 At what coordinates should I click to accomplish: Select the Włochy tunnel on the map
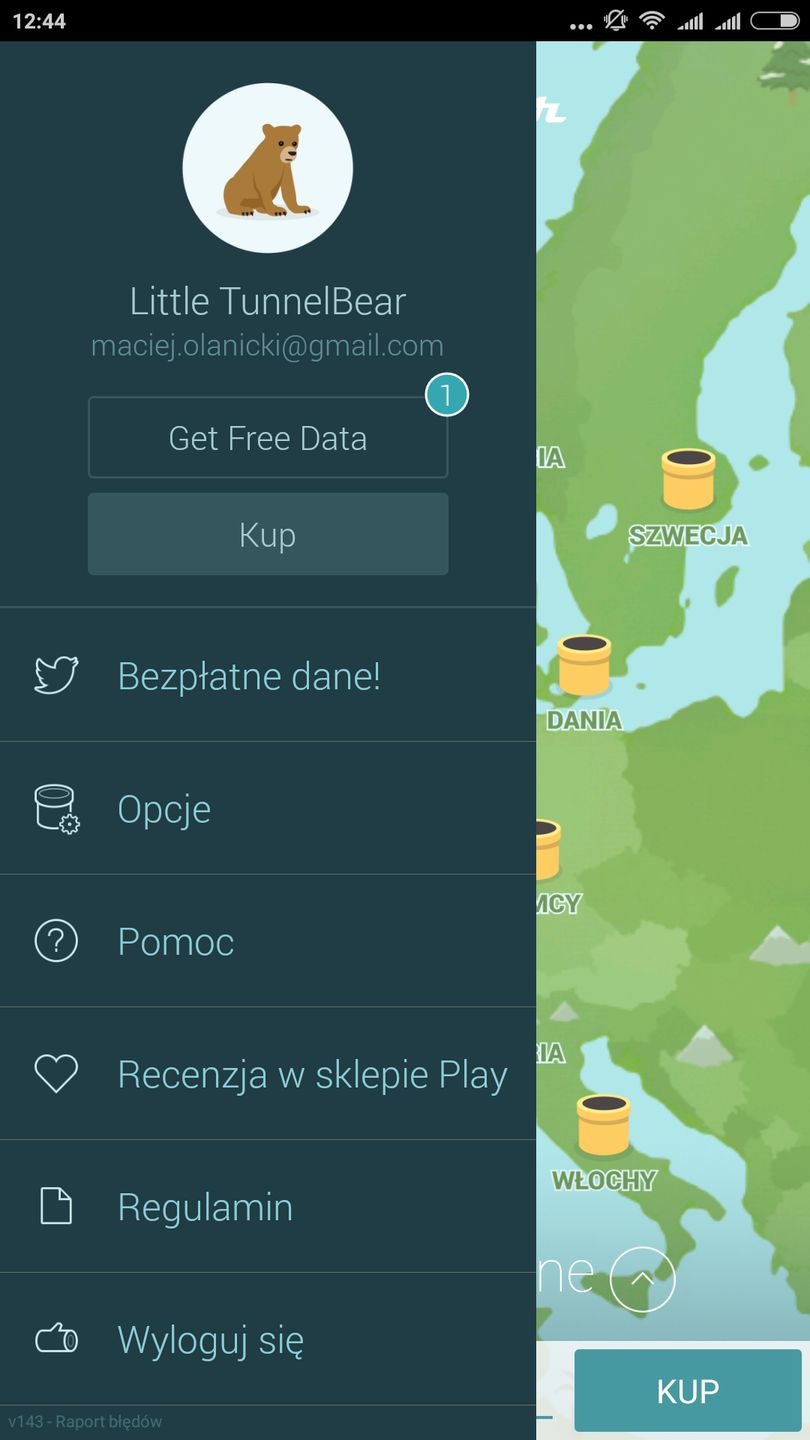click(x=603, y=1125)
